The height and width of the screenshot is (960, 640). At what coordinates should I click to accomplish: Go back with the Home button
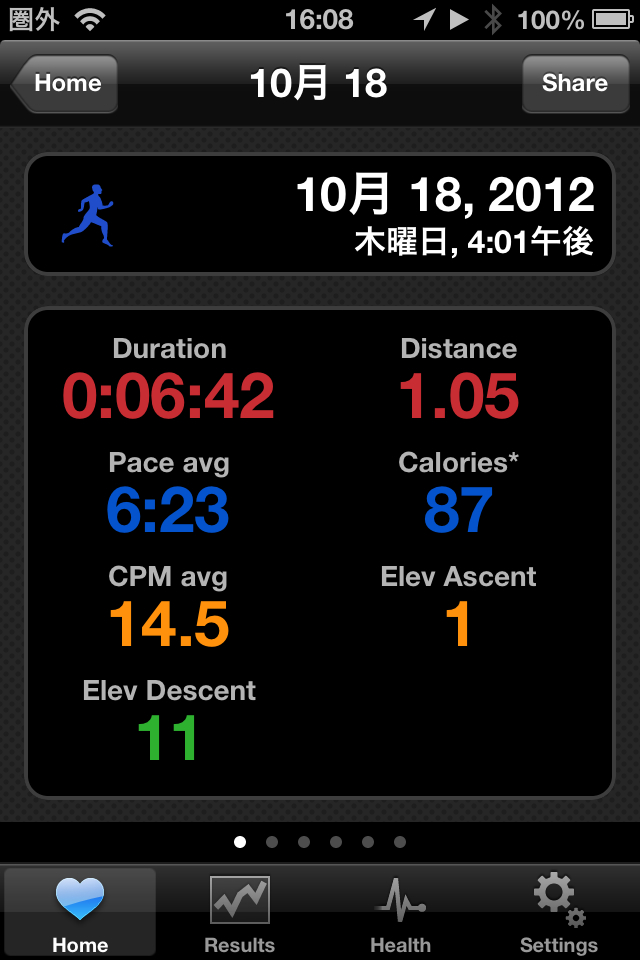(x=66, y=84)
